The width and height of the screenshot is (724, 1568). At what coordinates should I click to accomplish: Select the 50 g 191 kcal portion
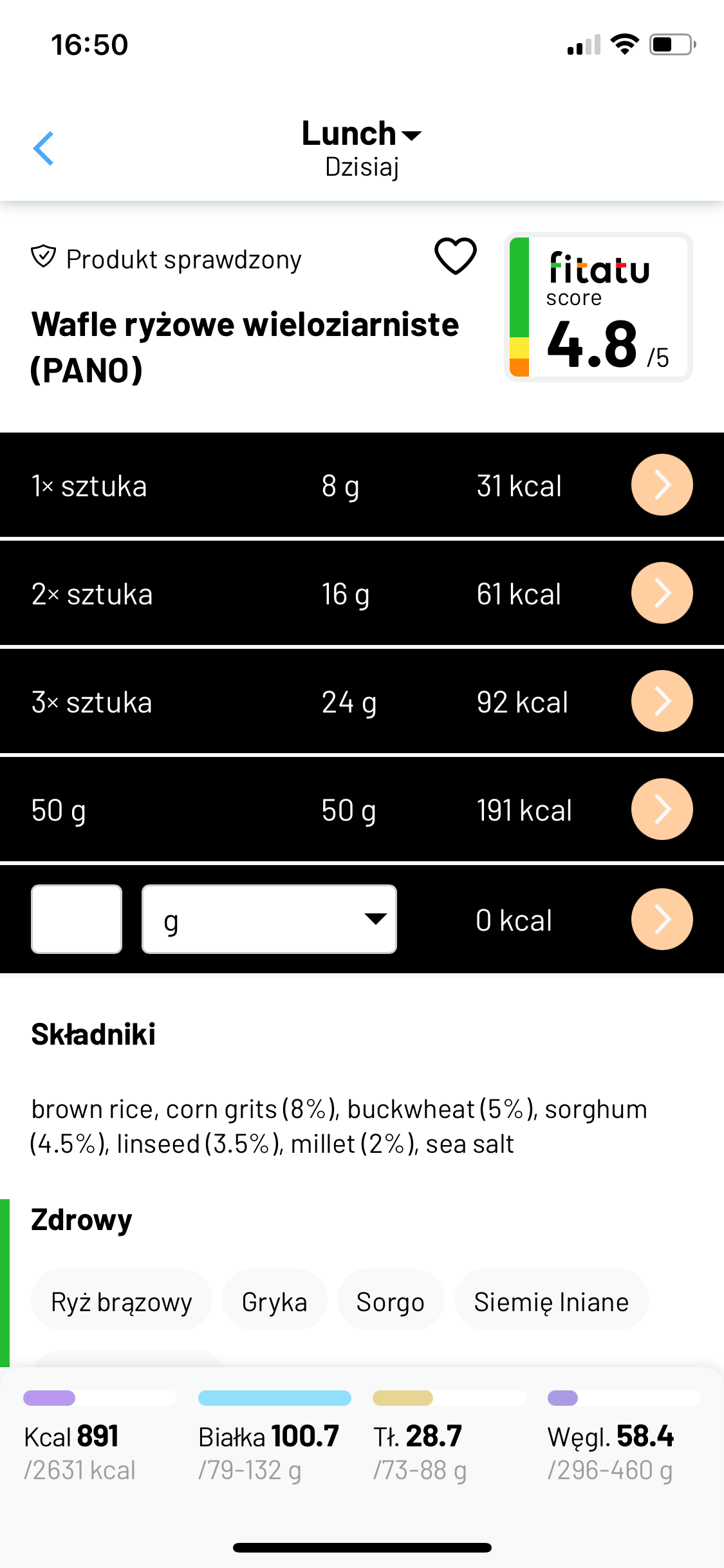click(x=362, y=809)
